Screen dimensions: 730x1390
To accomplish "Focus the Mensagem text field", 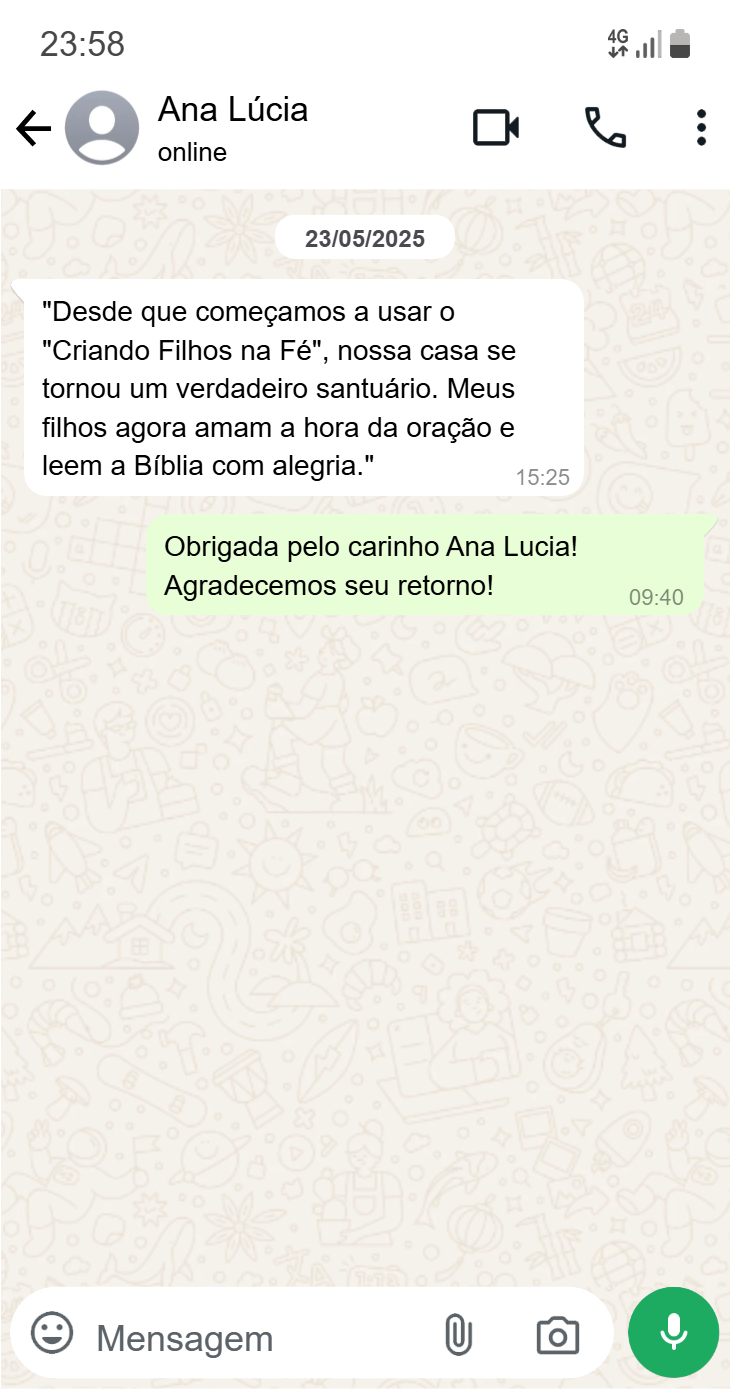I will click(250, 1337).
